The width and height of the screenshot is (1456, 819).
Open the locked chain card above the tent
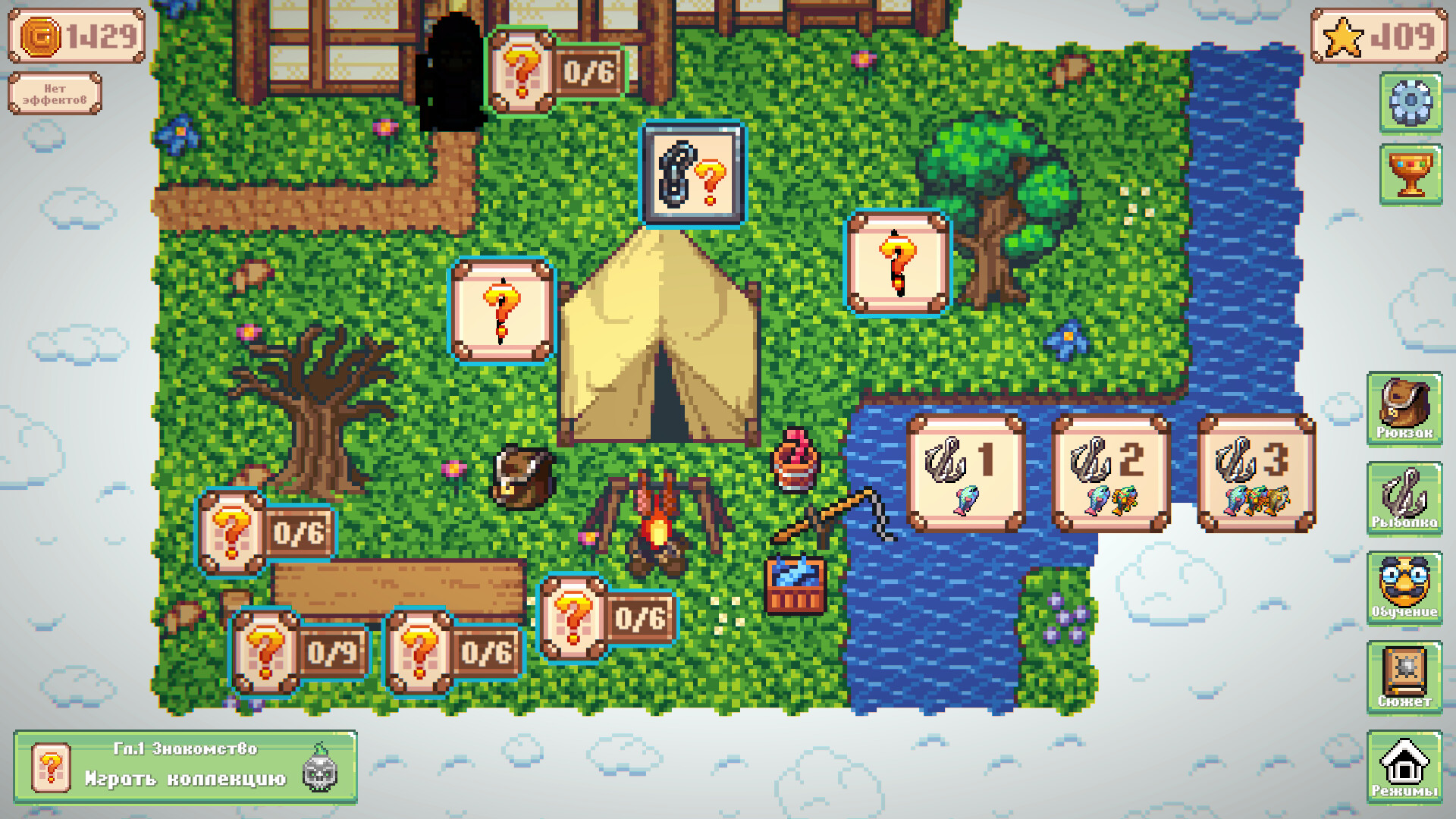pyautogui.click(x=693, y=175)
